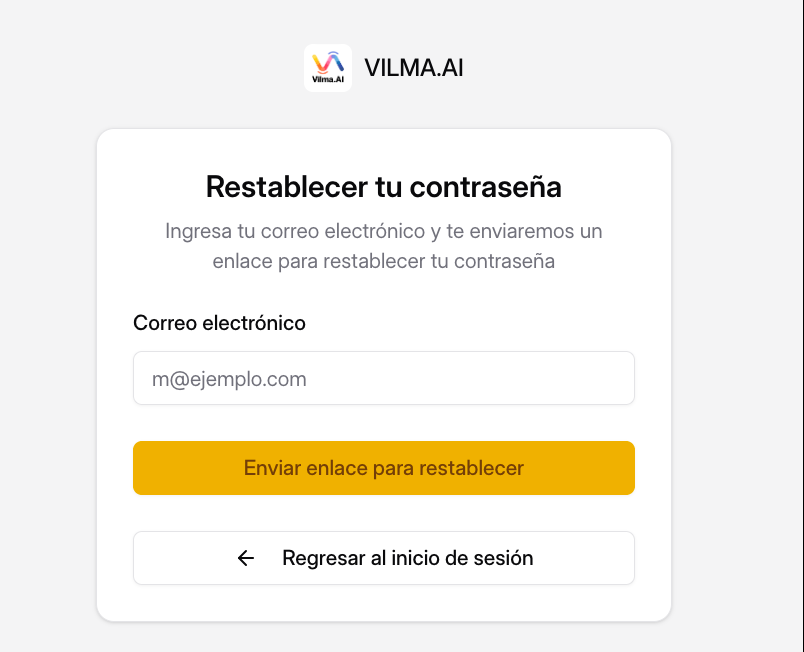Tap the Correo electrónico email field
This screenshot has height=652, width=804.
click(x=383, y=379)
